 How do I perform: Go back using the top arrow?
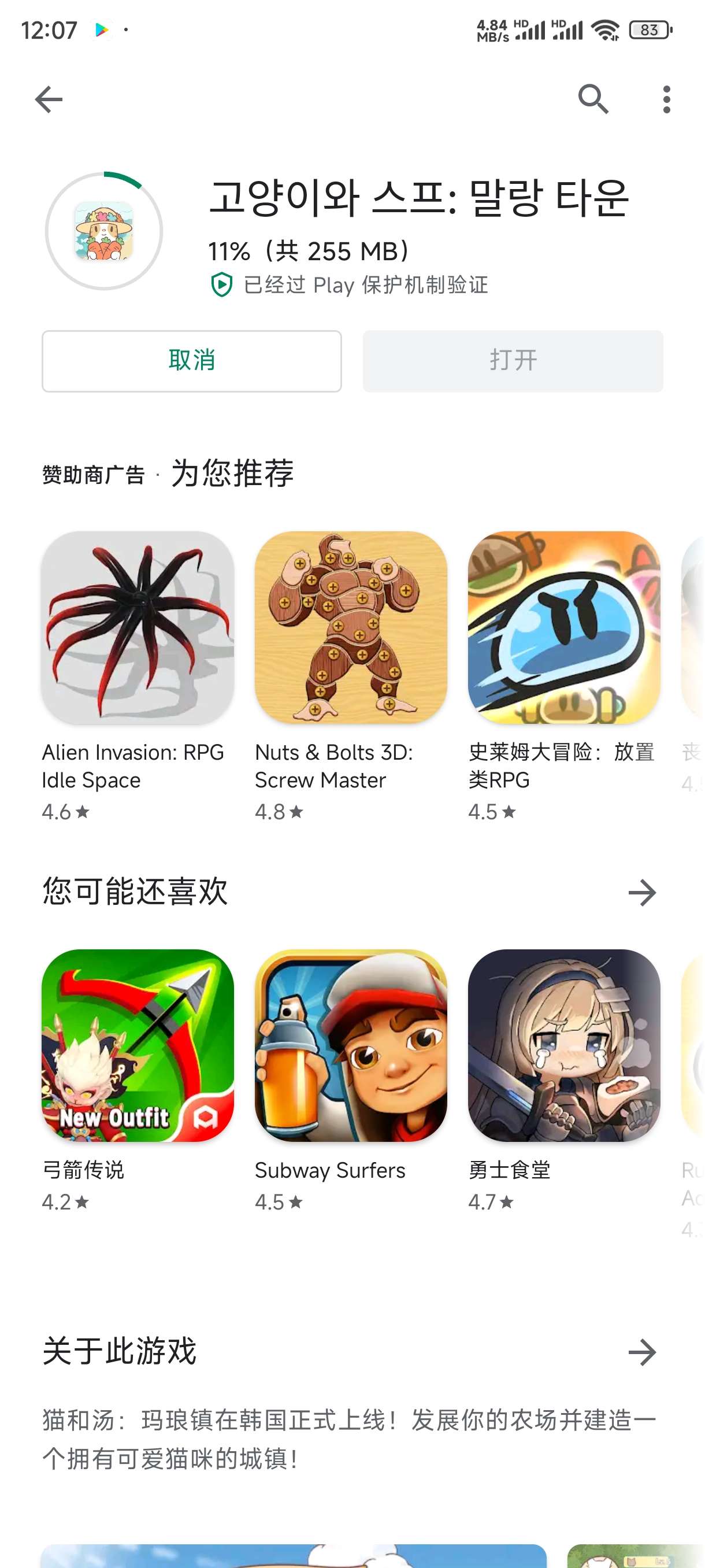[49, 99]
